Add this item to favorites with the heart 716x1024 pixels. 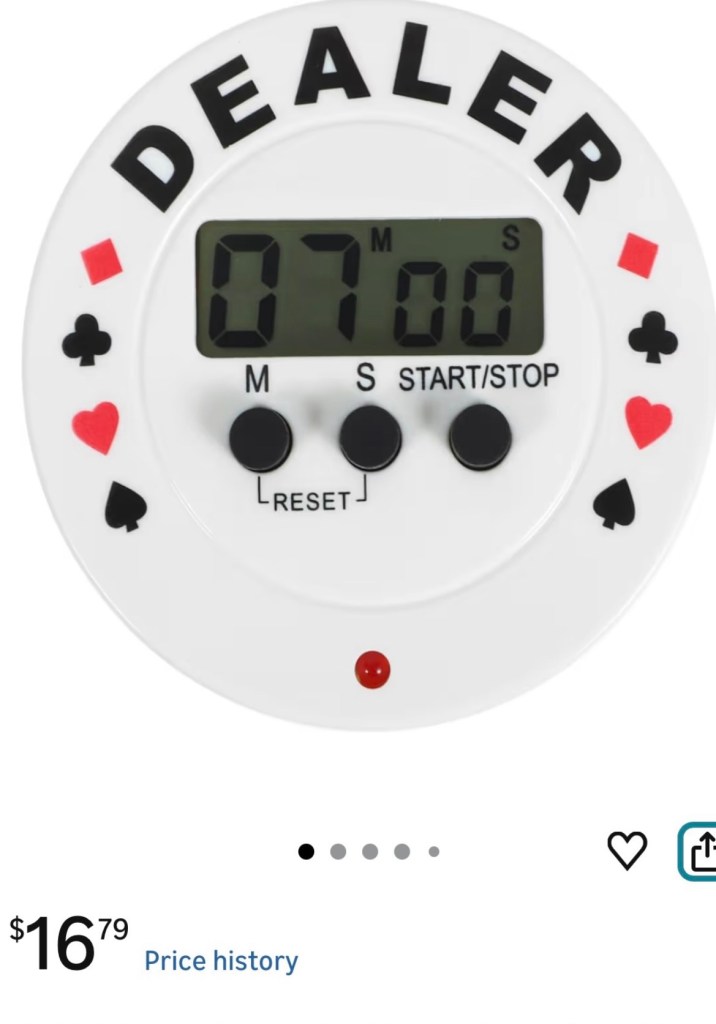point(627,850)
